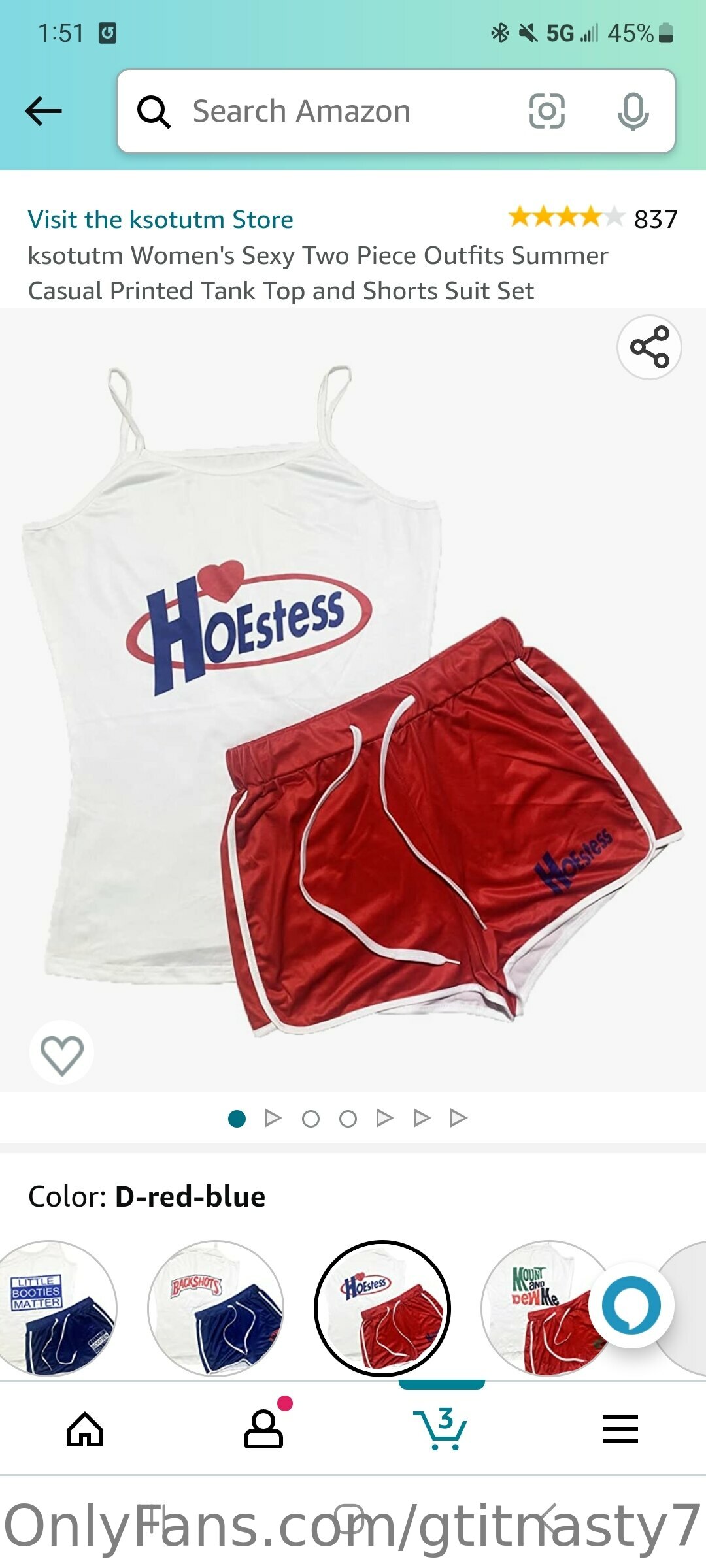Start voice search with the microphone
The height and width of the screenshot is (1568, 706).
point(633,111)
